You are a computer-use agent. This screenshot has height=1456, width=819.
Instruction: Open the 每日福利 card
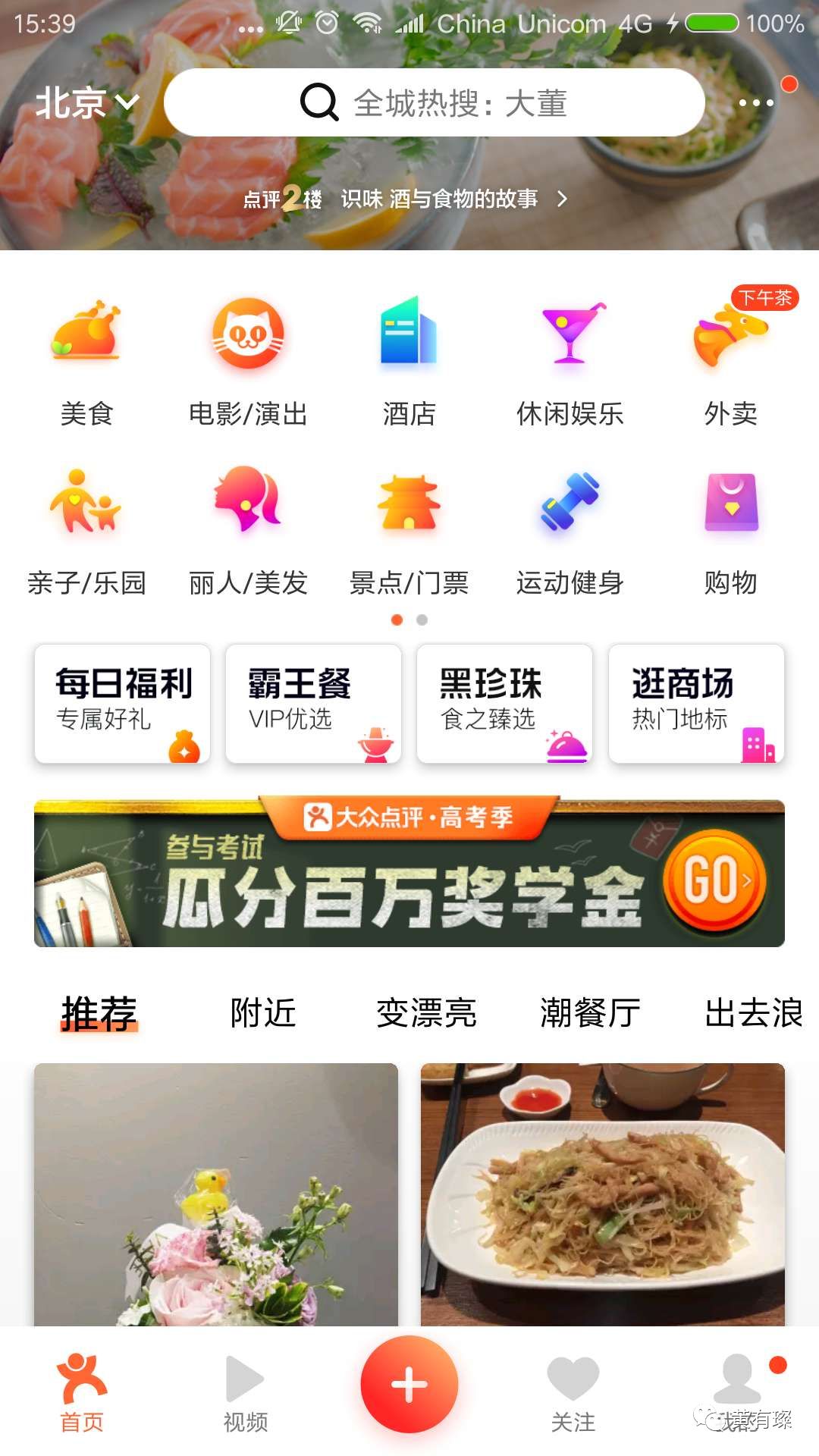(x=122, y=703)
